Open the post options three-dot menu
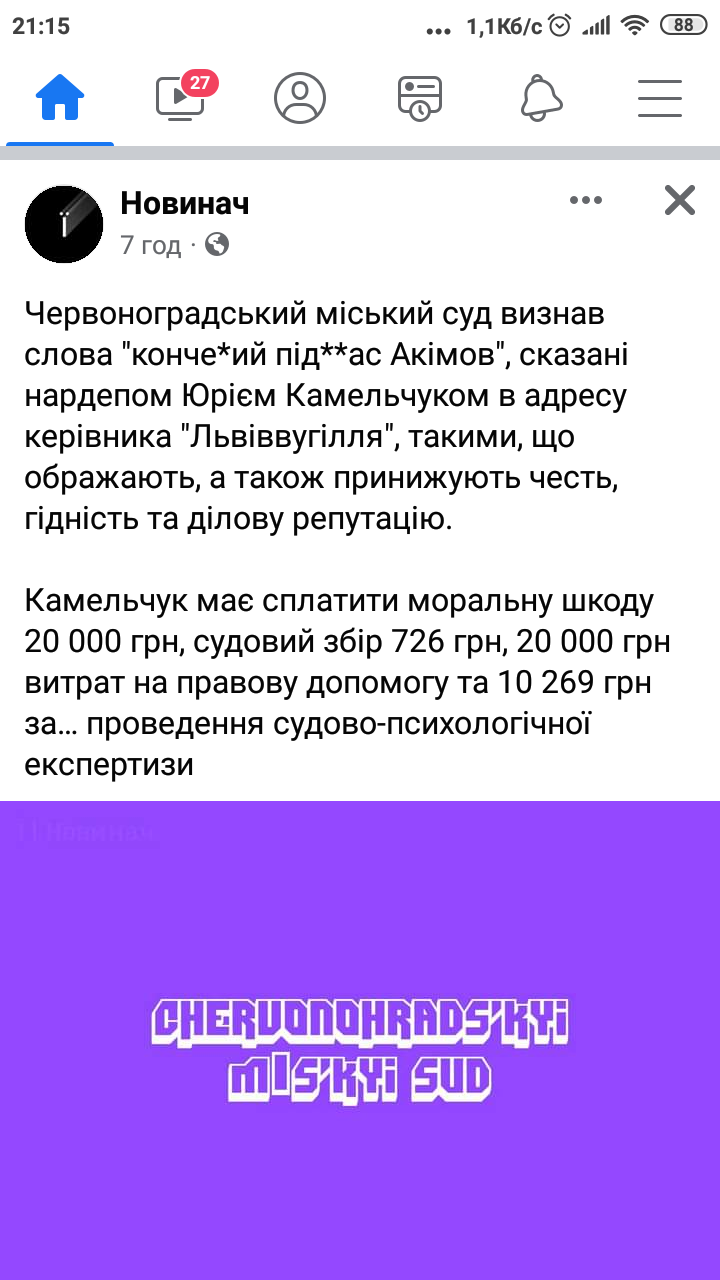720x1280 pixels. (586, 201)
